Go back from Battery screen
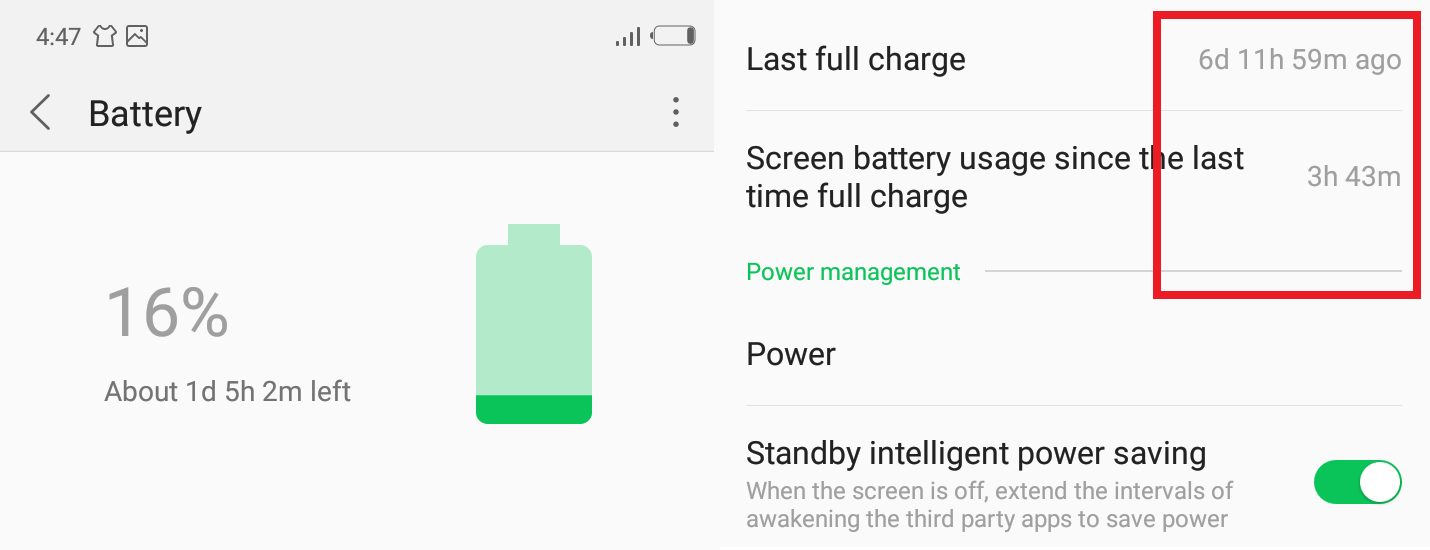Image resolution: width=1430 pixels, height=550 pixels. click(x=40, y=113)
